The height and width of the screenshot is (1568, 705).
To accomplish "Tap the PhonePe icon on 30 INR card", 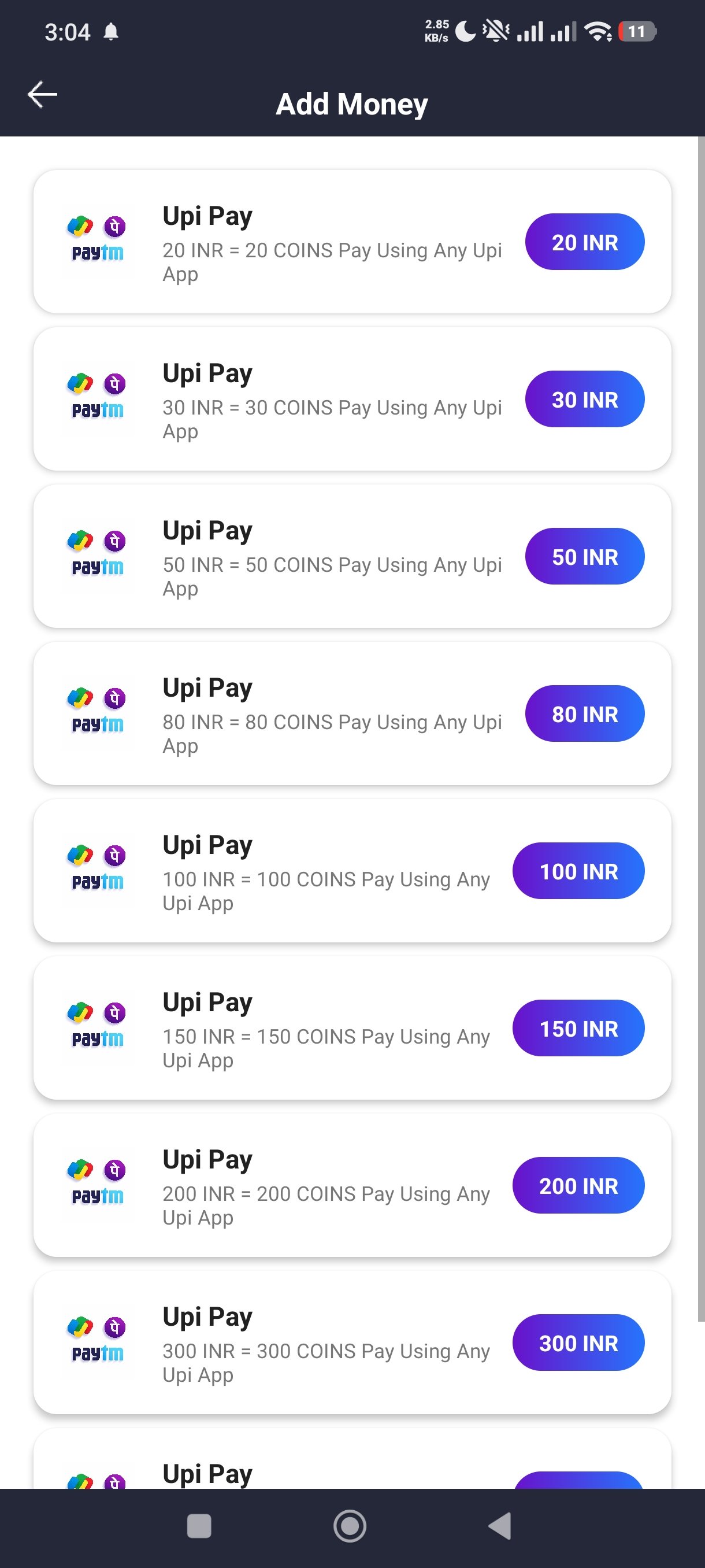I will 114,383.
